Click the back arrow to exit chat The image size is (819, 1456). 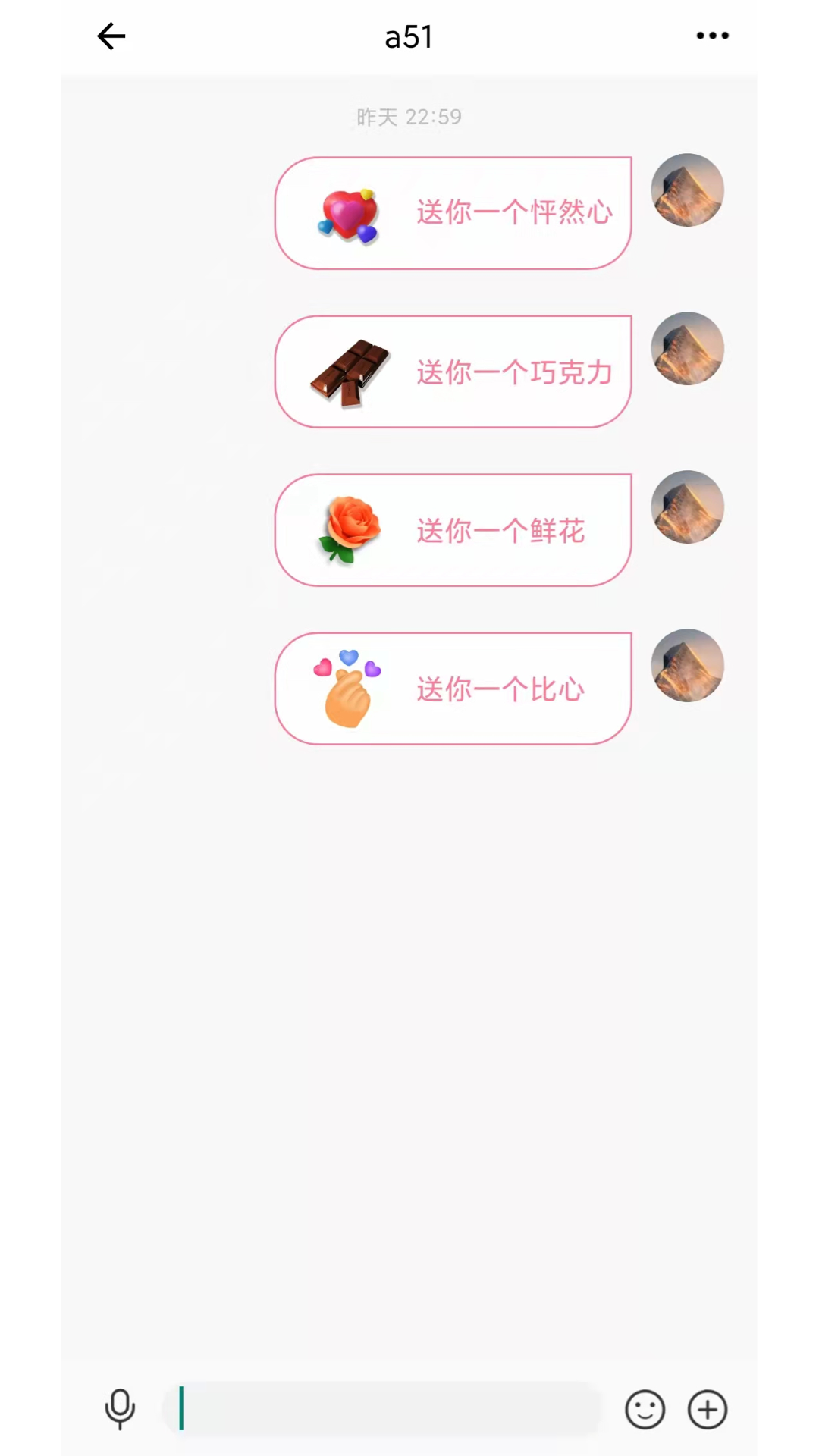pos(111,36)
